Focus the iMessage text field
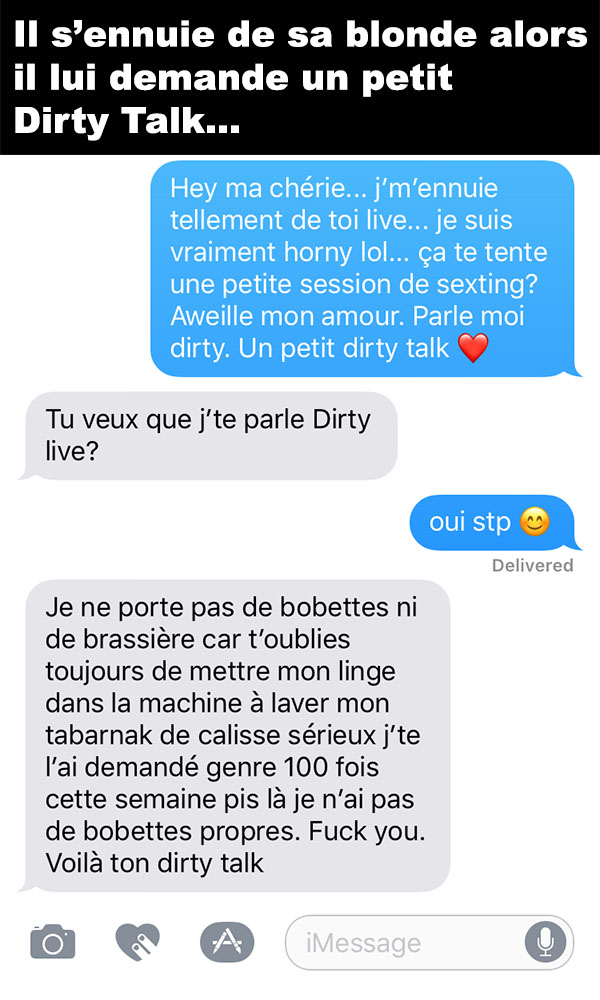 (x=429, y=943)
